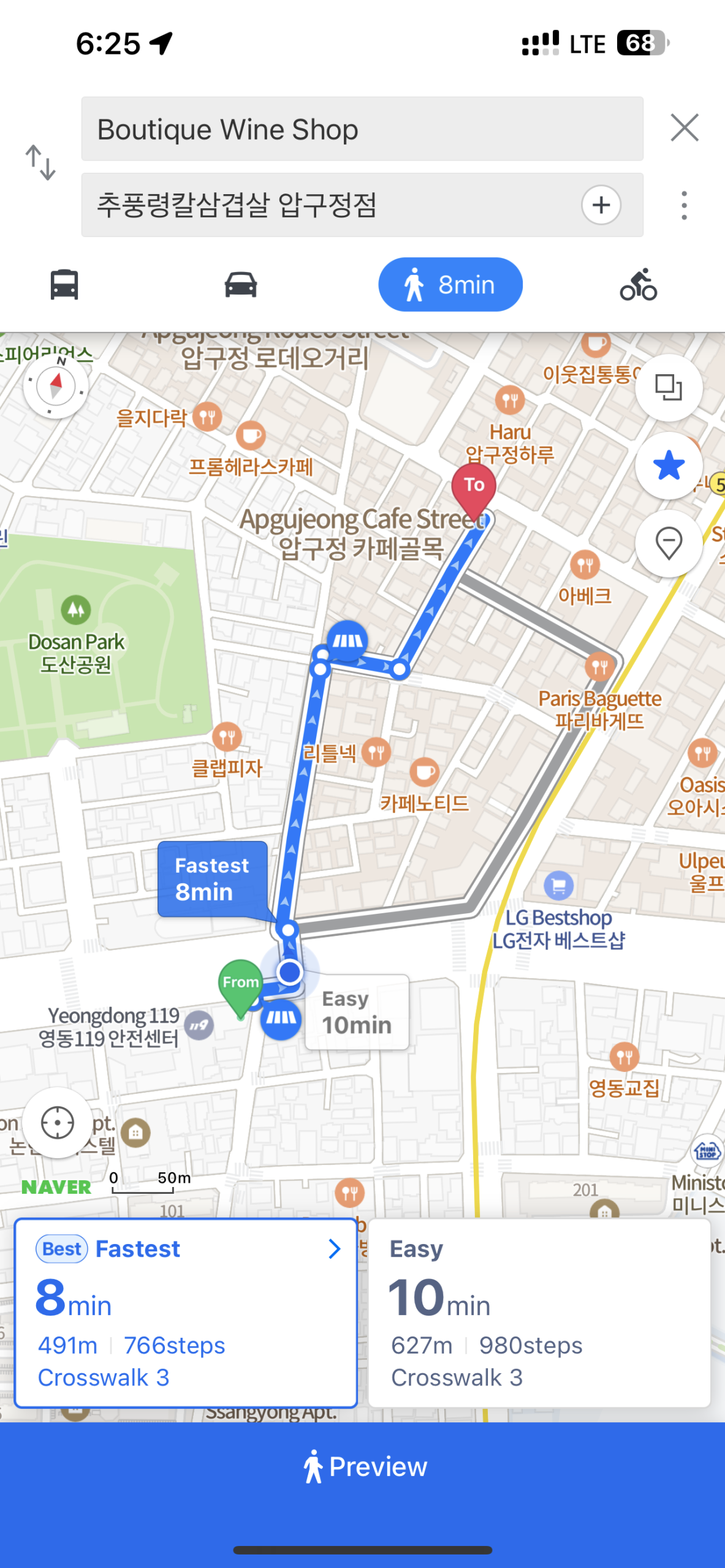The image size is (725, 1568).
Task: Swap the origin and destination
Action: [40, 163]
